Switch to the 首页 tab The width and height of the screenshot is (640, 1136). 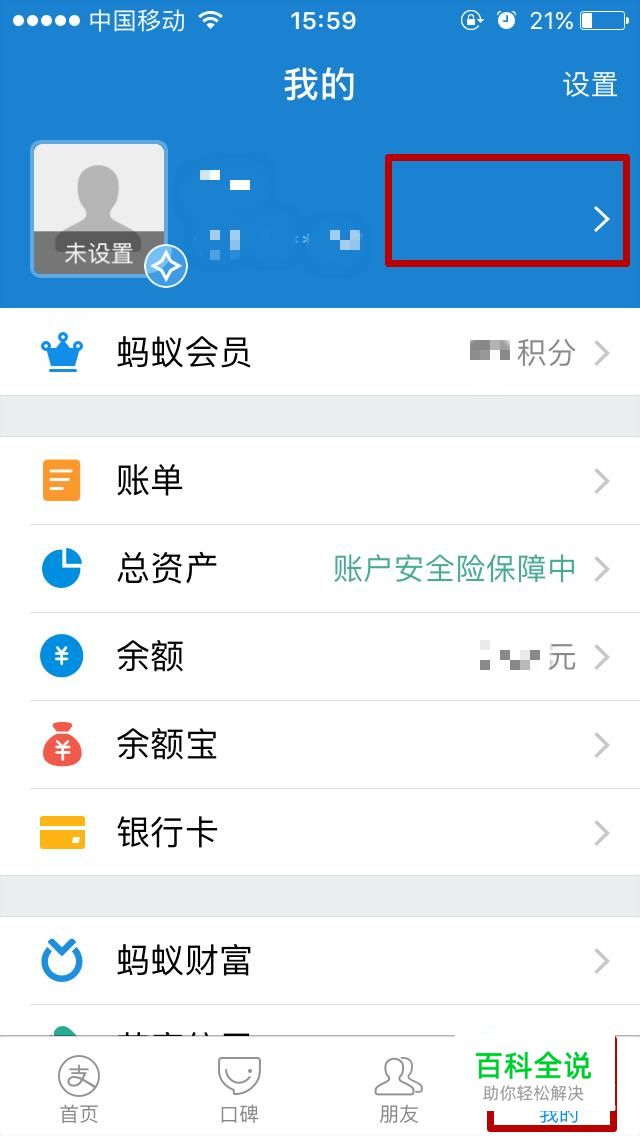tap(79, 1088)
